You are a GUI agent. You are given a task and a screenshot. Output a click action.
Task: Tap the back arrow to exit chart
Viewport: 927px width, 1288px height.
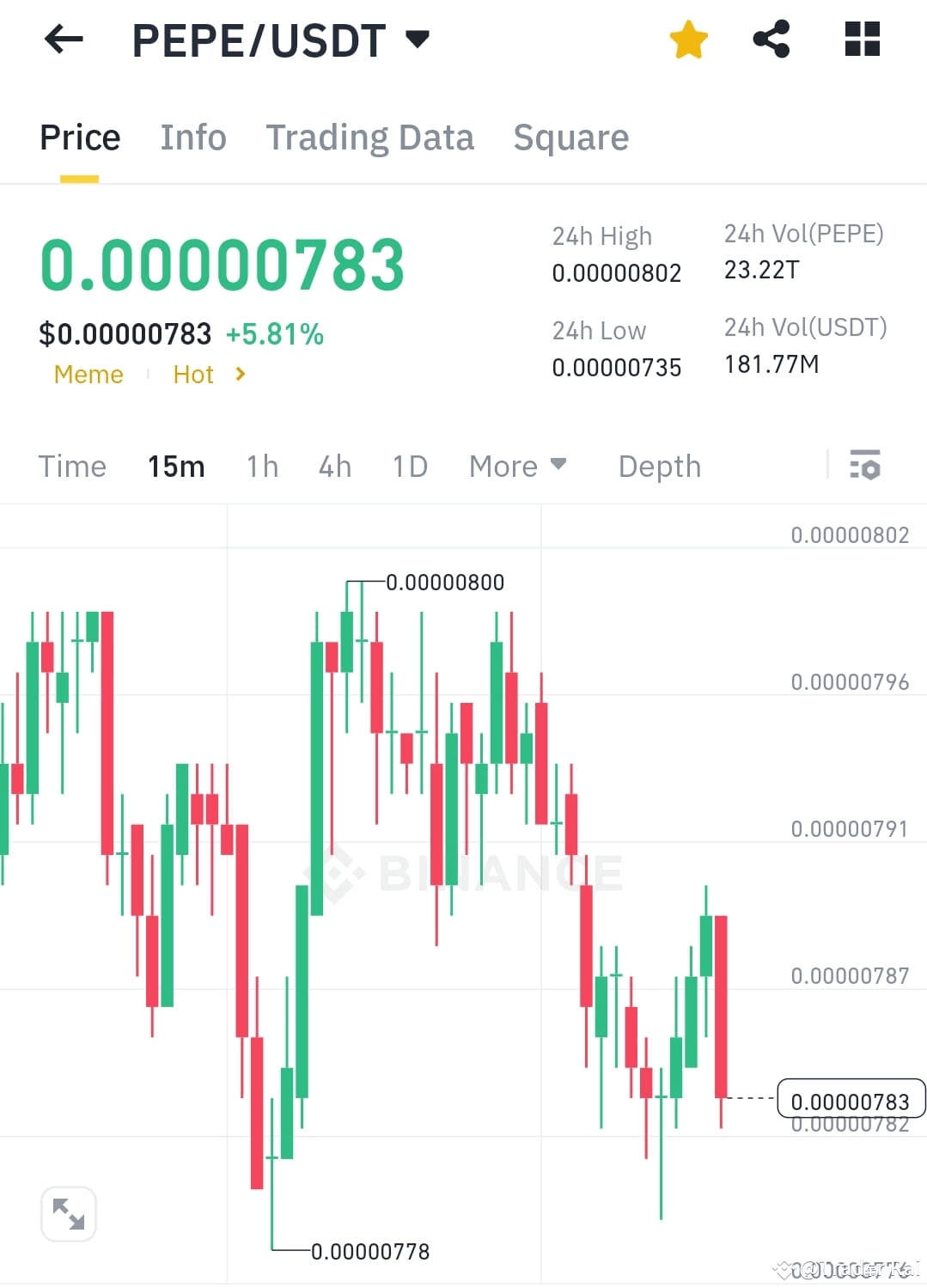pyautogui.click(x=62, y=39)
